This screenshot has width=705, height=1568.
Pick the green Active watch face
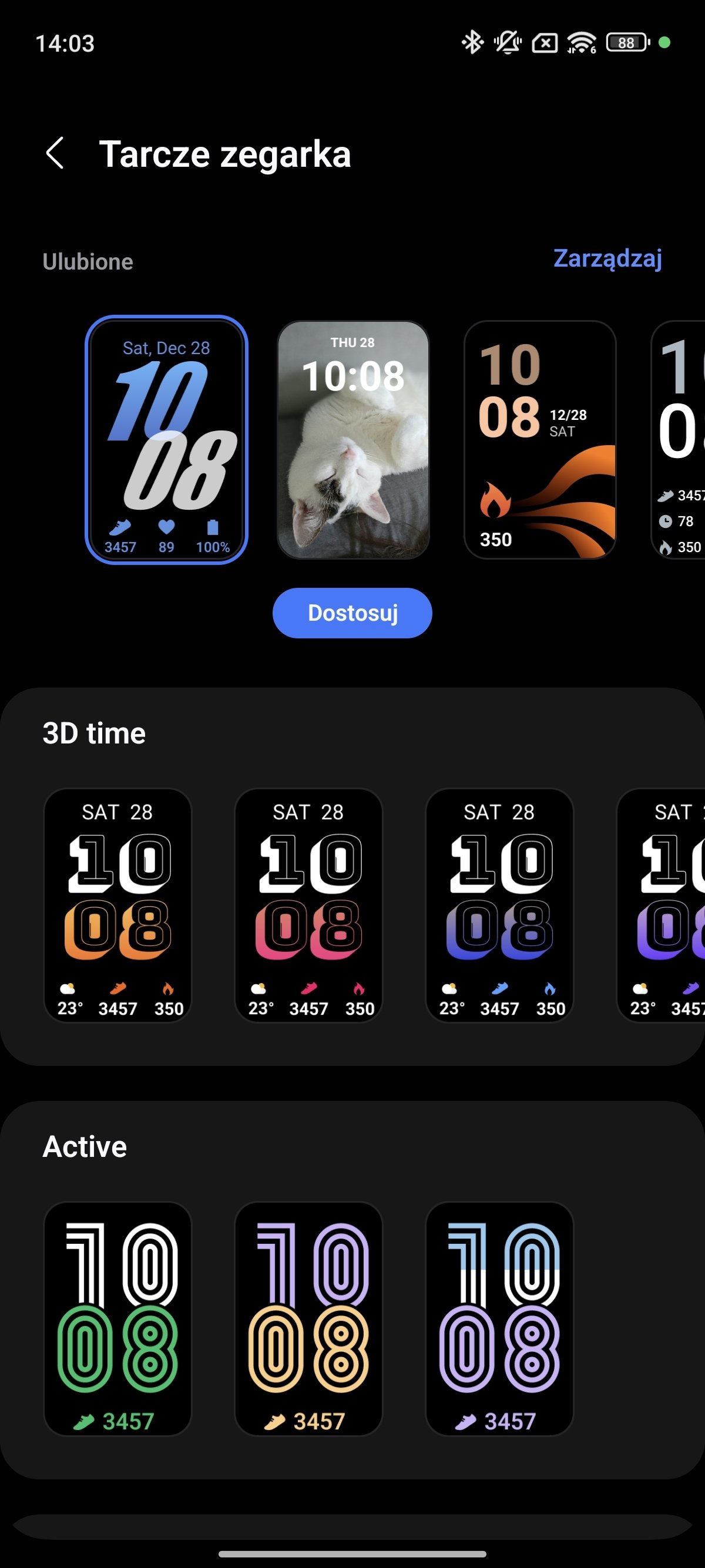pyautogui.click(x=117, y=1318)
